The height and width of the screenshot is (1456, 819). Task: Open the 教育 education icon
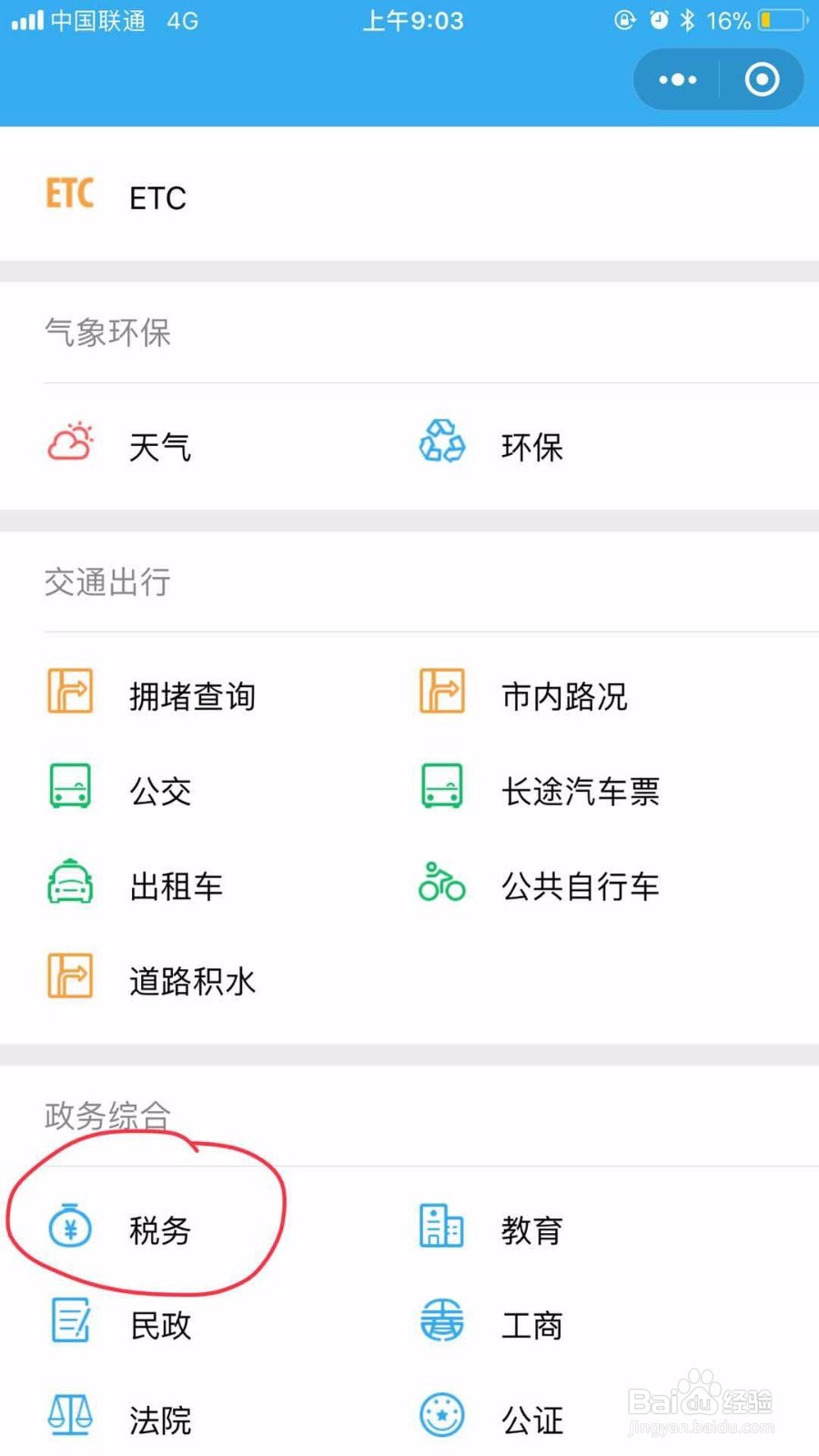tap(442, 1227)
